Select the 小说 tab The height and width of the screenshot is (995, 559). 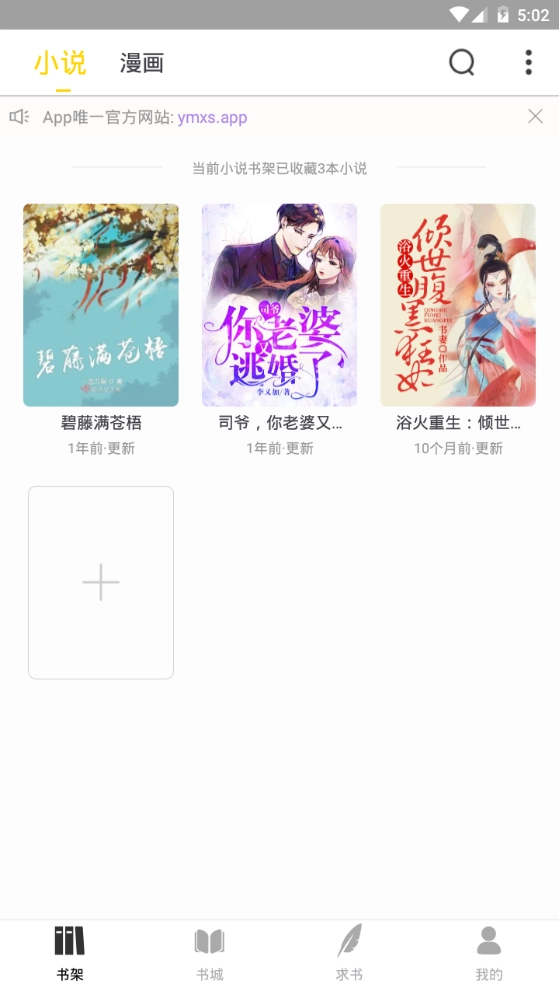pos(60,63)
